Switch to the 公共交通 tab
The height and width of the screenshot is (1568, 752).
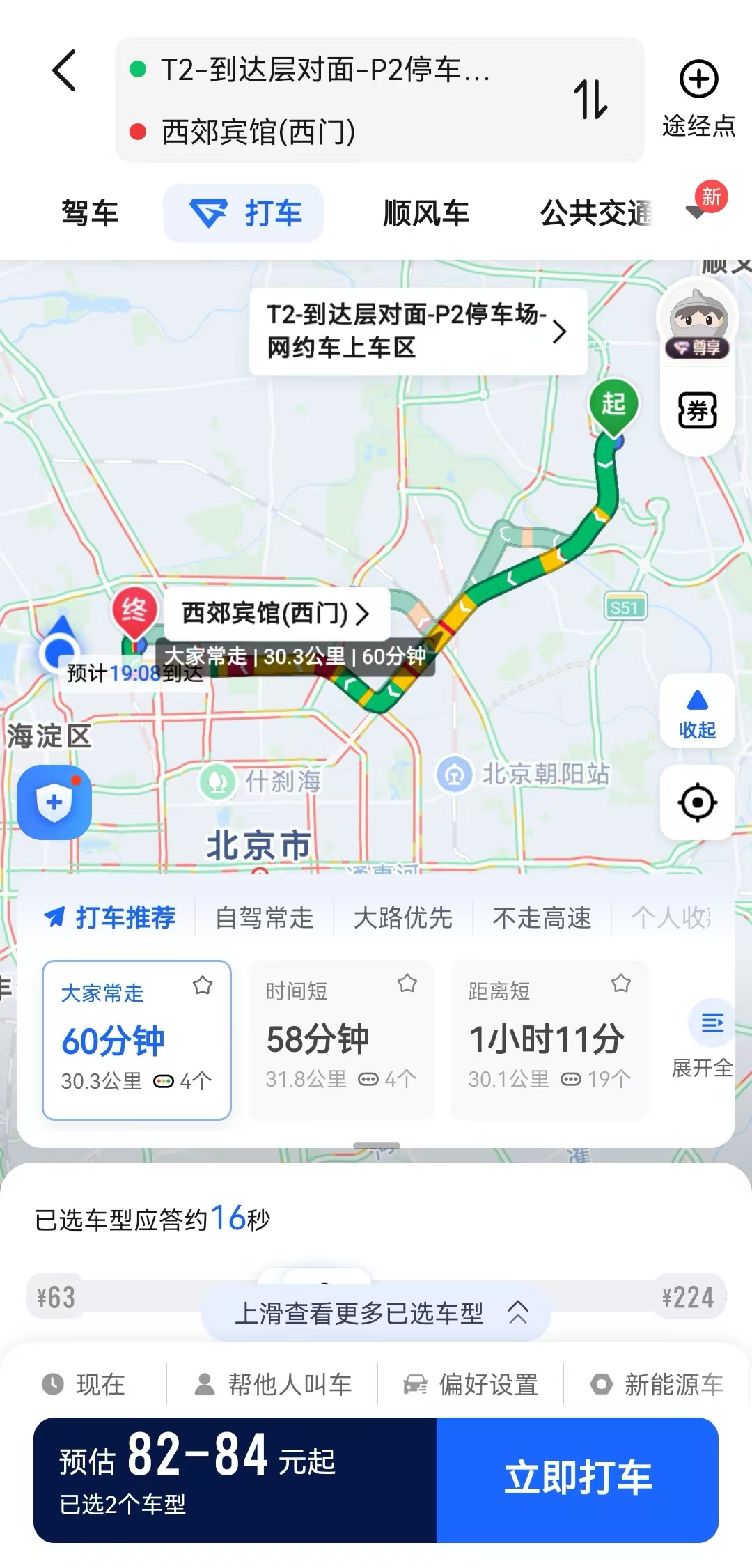pyautogui.click(x=596, y=213)
